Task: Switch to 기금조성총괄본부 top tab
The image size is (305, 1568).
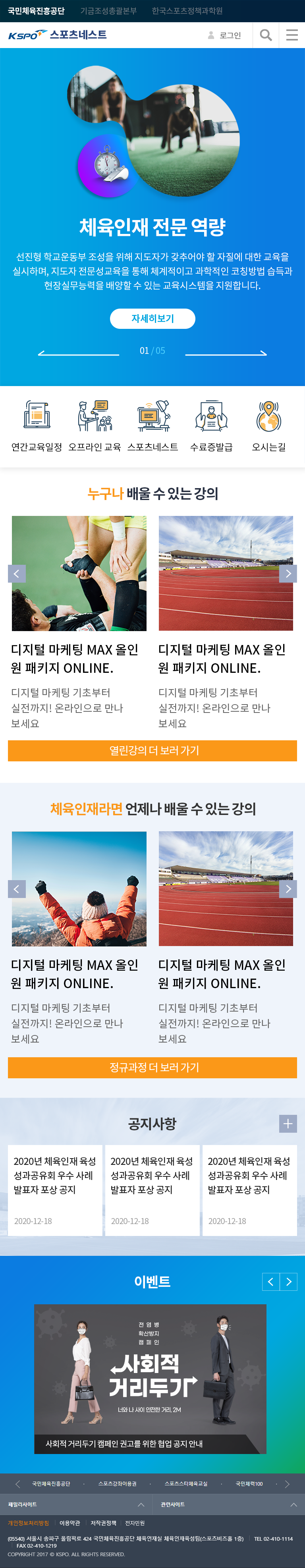Action: tap(108, 11)
